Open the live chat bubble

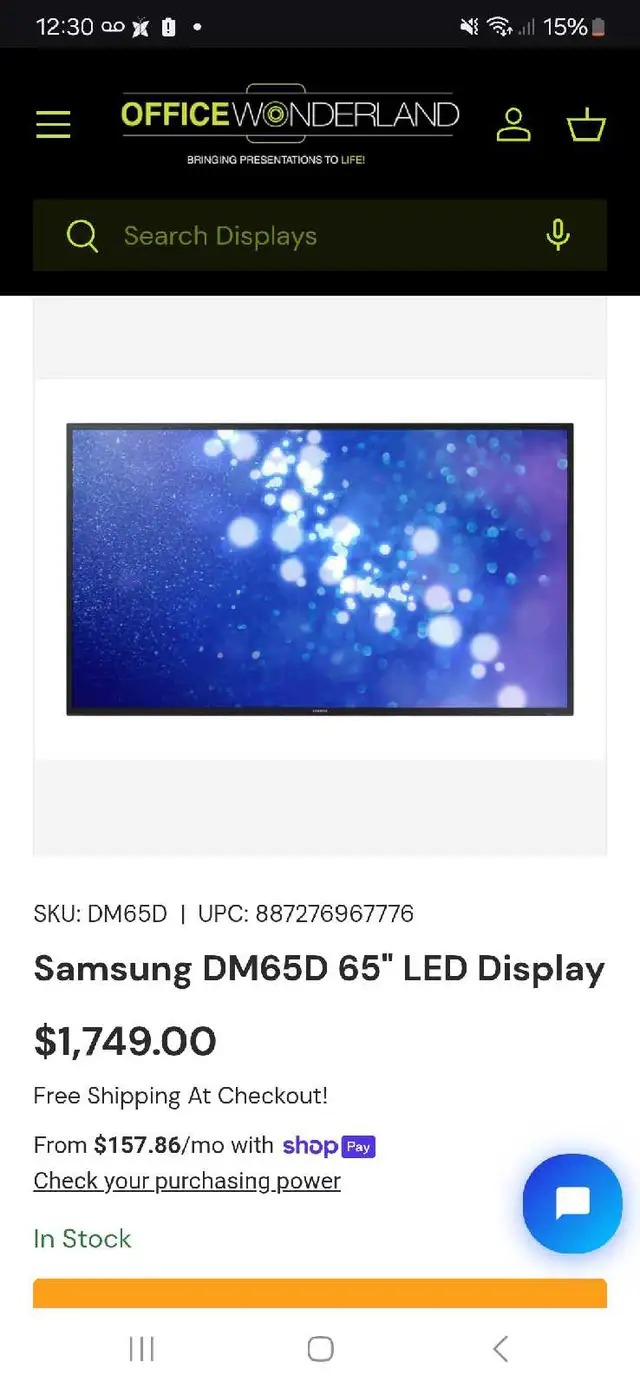[x=572, y=1203]
